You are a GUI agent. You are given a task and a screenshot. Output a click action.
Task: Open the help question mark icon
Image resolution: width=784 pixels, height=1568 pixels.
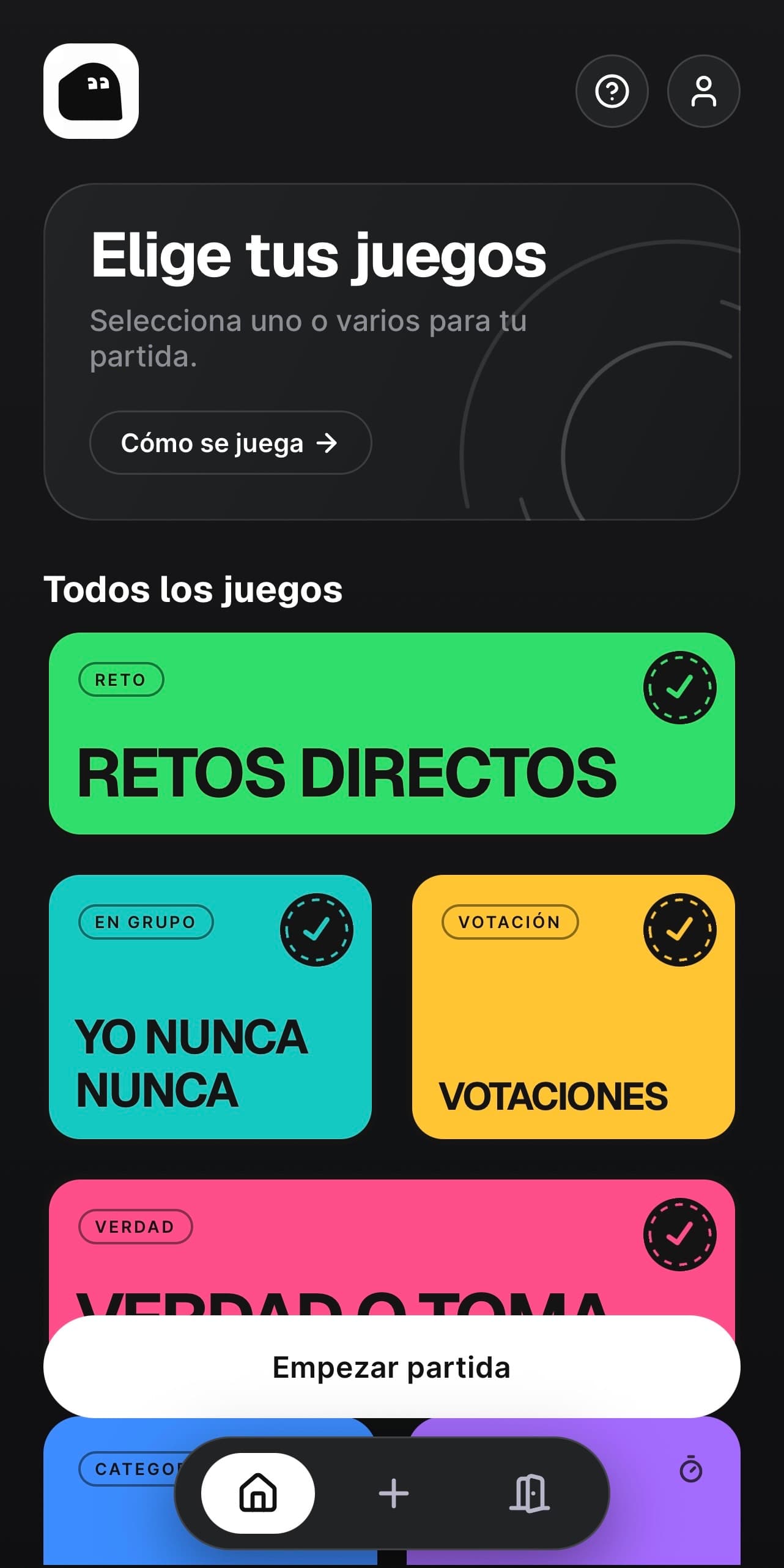(x=612, y=91)
